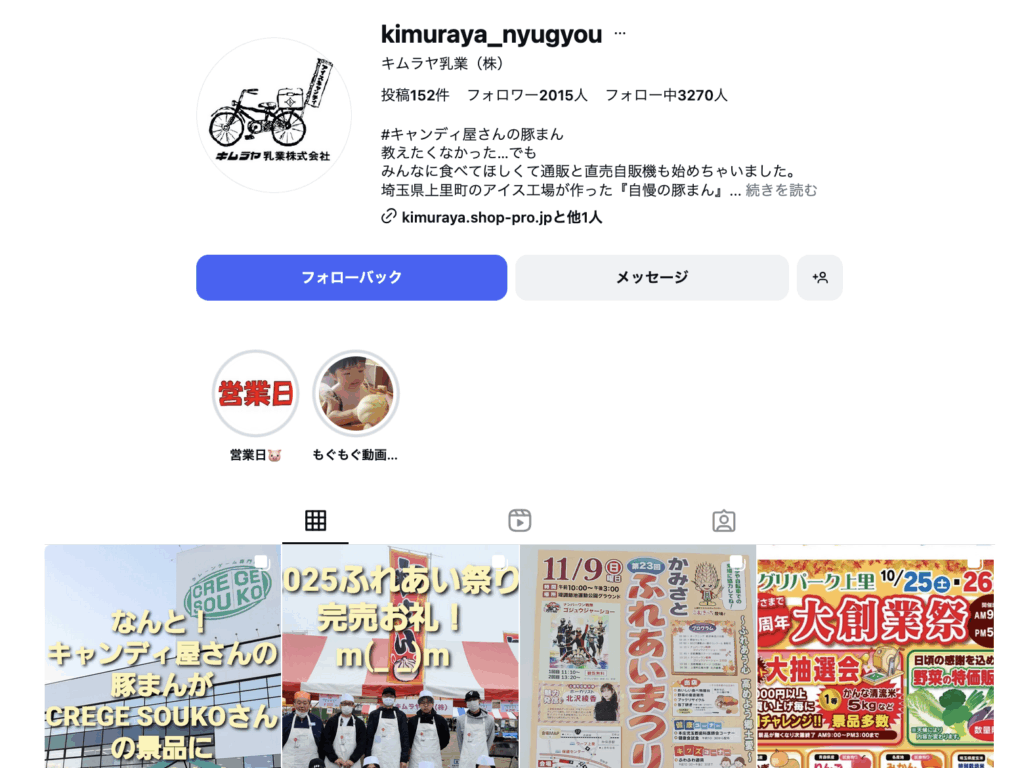Open the CREGE SOUKO post
Viewport: 1024px width, 768px height.
[x=162, y=656]
